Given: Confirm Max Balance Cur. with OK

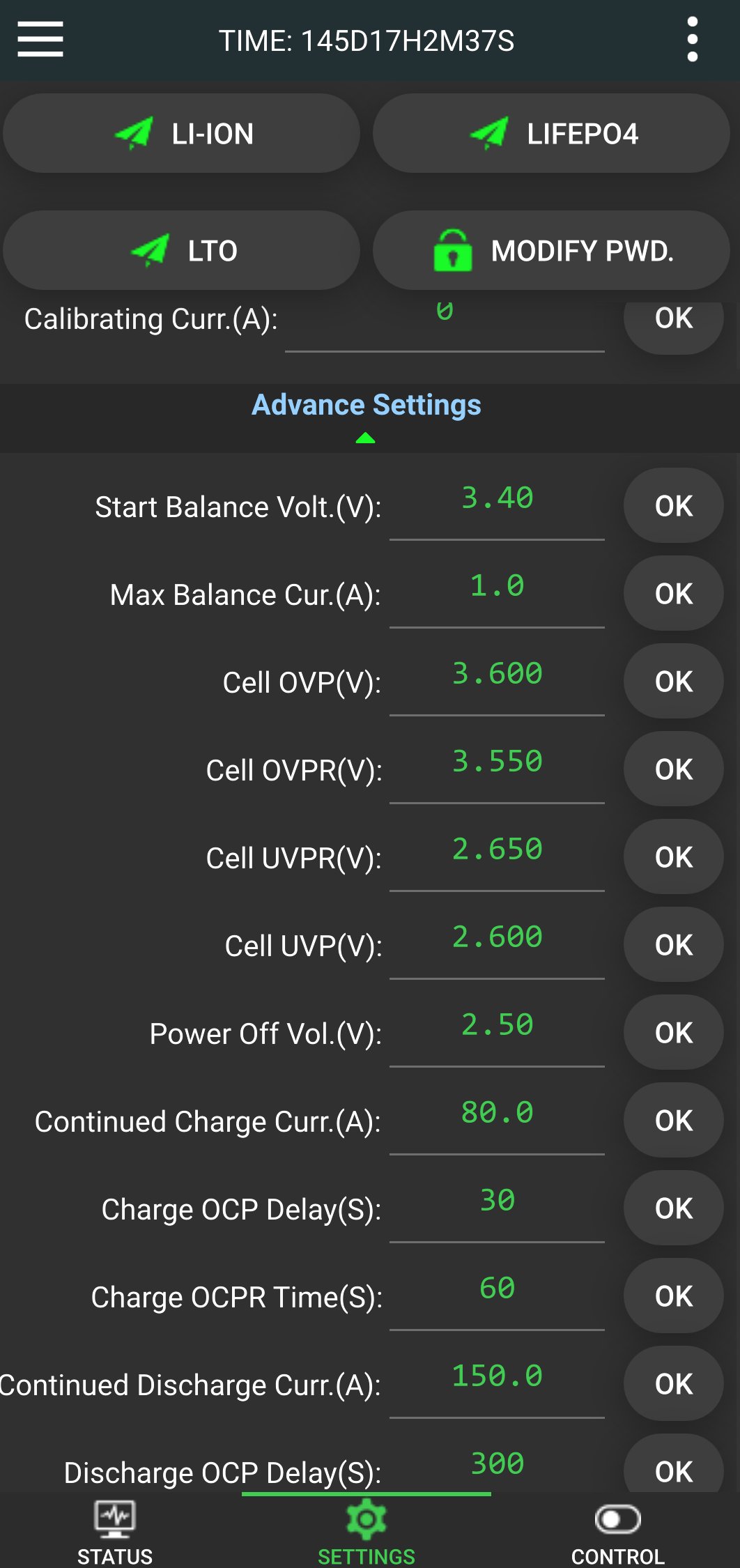Looking at the screenshot, I should [673, 594].
